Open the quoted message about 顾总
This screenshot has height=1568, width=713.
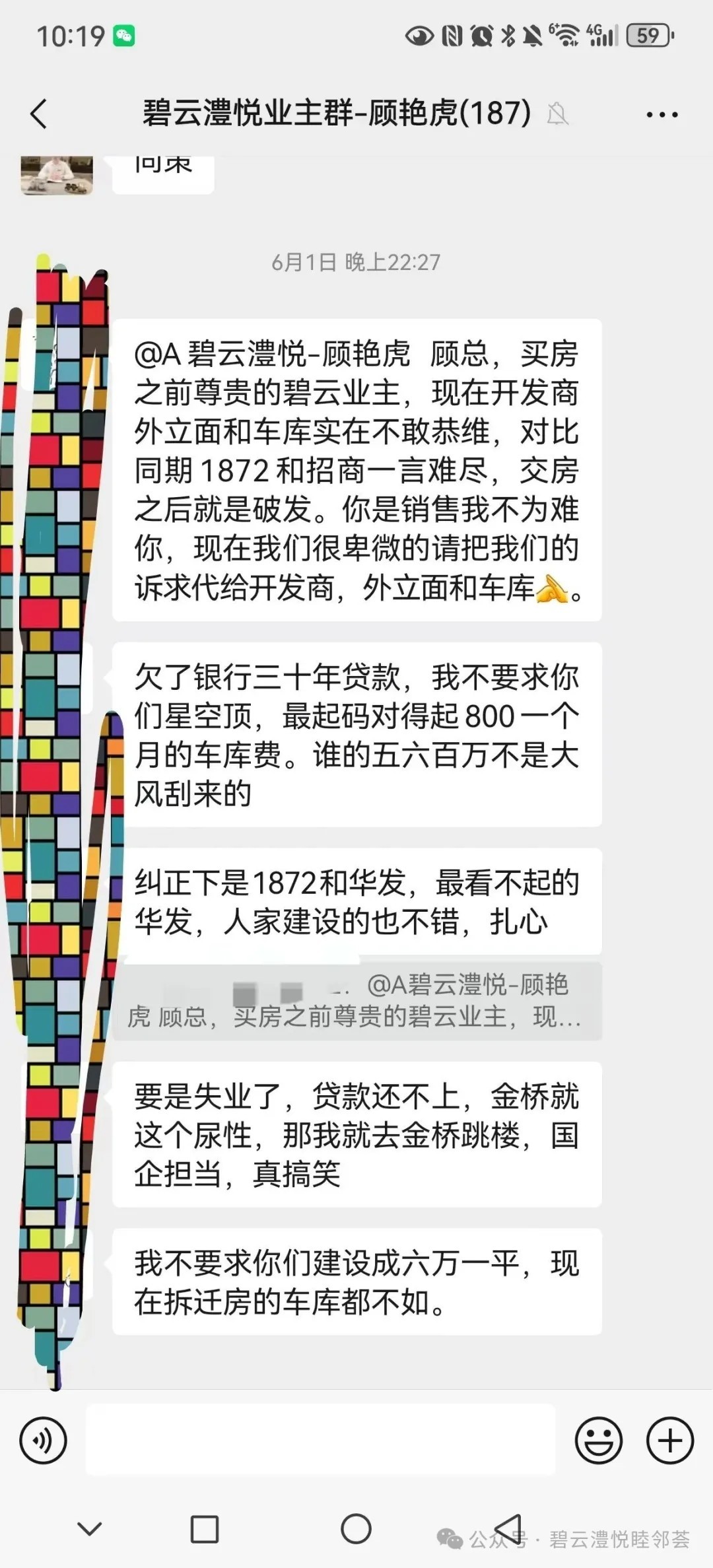coord(356,1002)
